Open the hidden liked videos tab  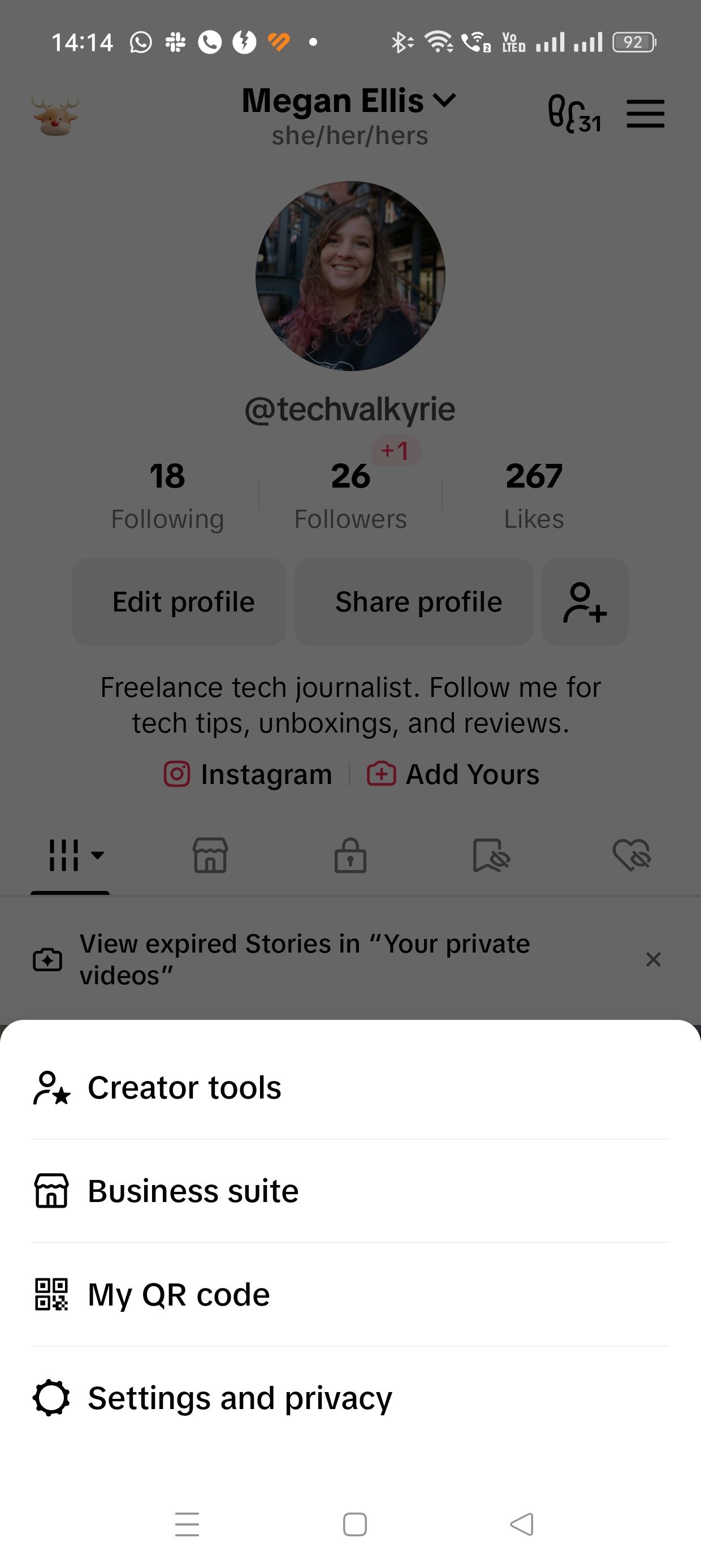[631, 855]
